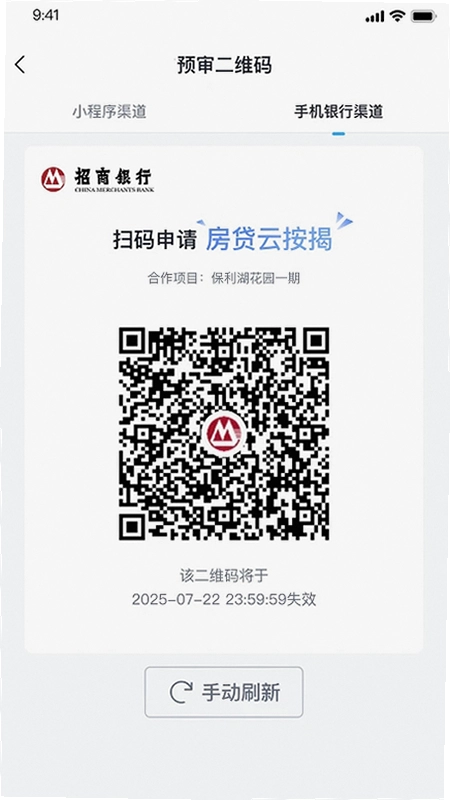Image resolution: width=450 pixels, height=800 pixels.
Task: Tap 手动刷新 to refresh the QR code
Action: coord(224,692)
